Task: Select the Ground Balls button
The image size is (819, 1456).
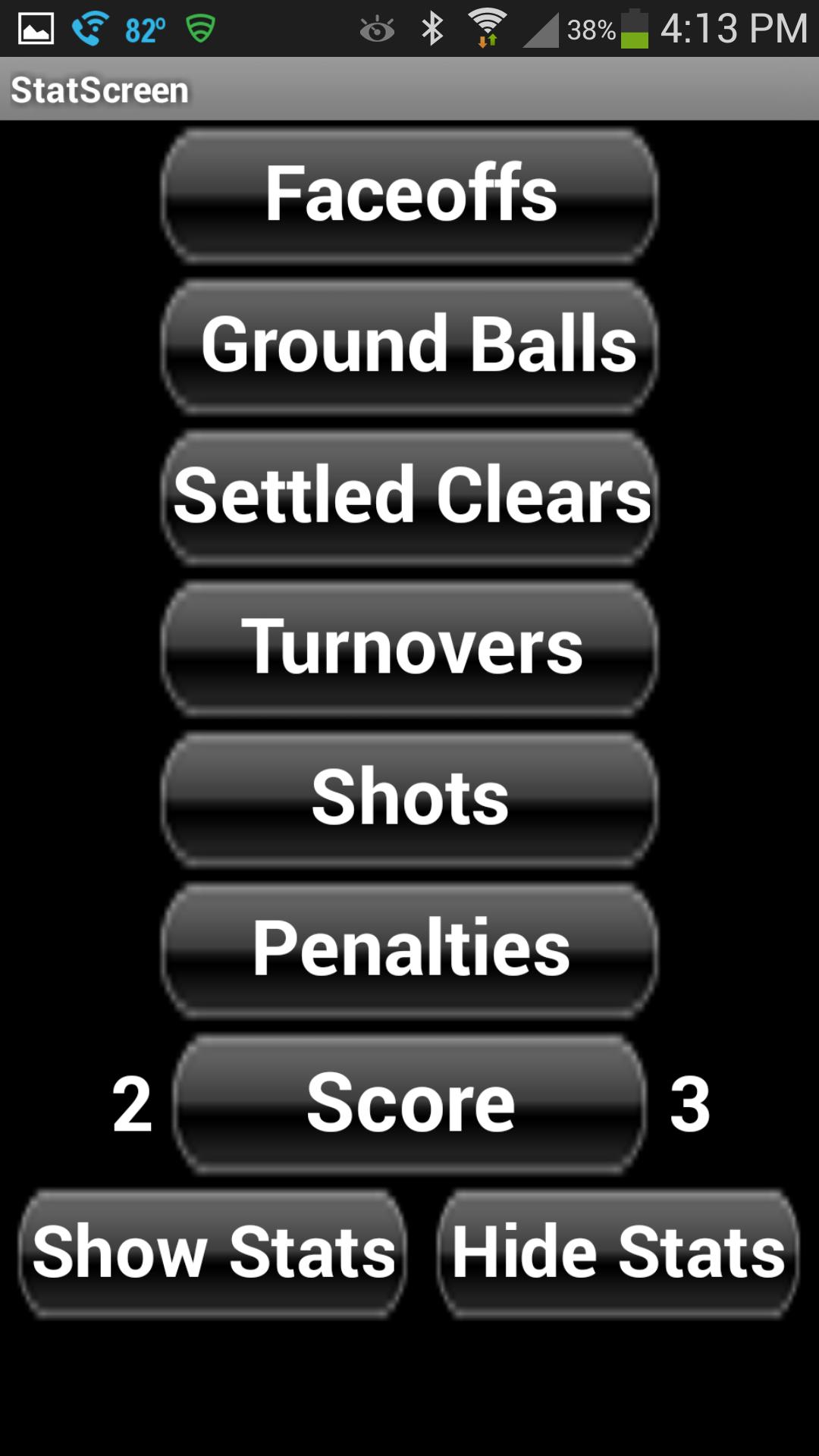Action: click(x=409, y=346)
